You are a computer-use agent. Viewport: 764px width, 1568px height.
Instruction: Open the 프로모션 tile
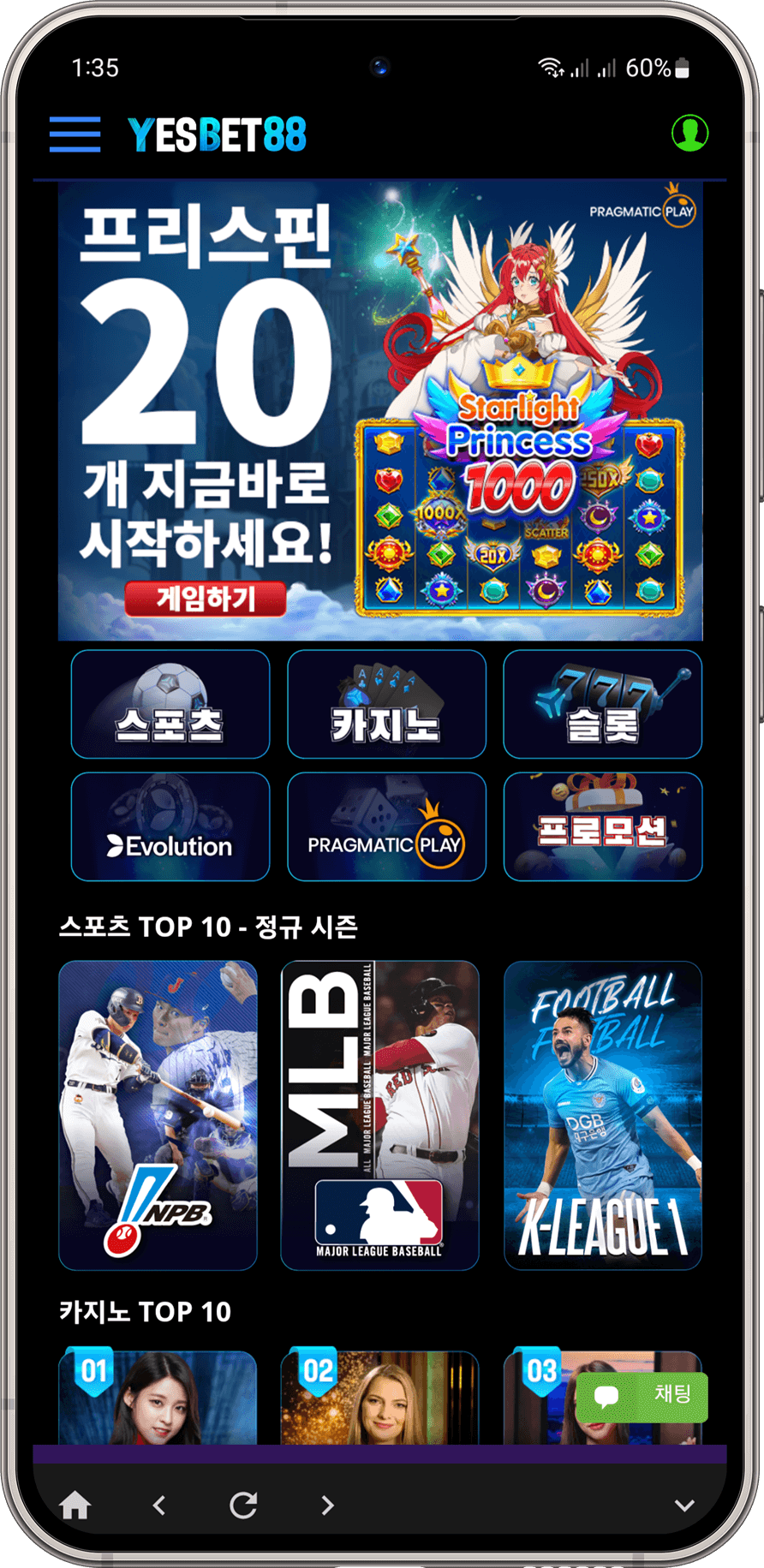click(602, 826)
